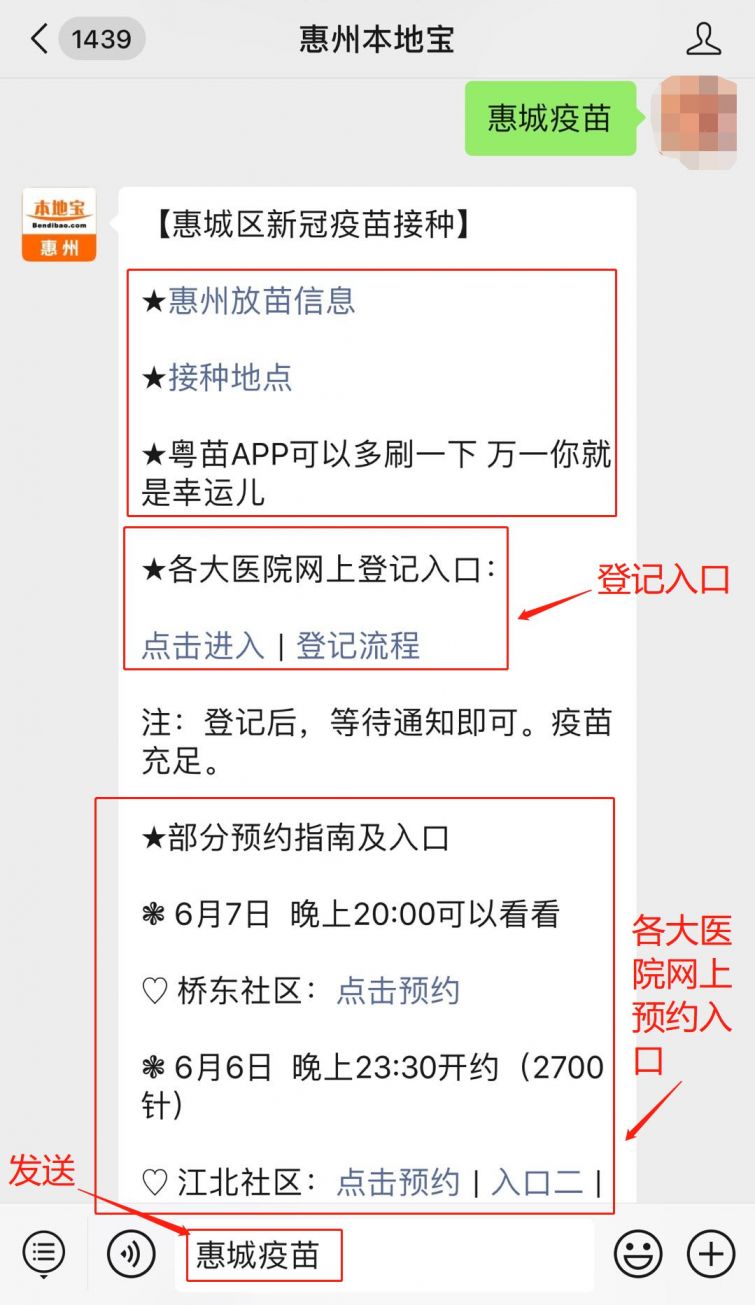
Task: Open the 登记流程 link
Action: coord(358,645)
